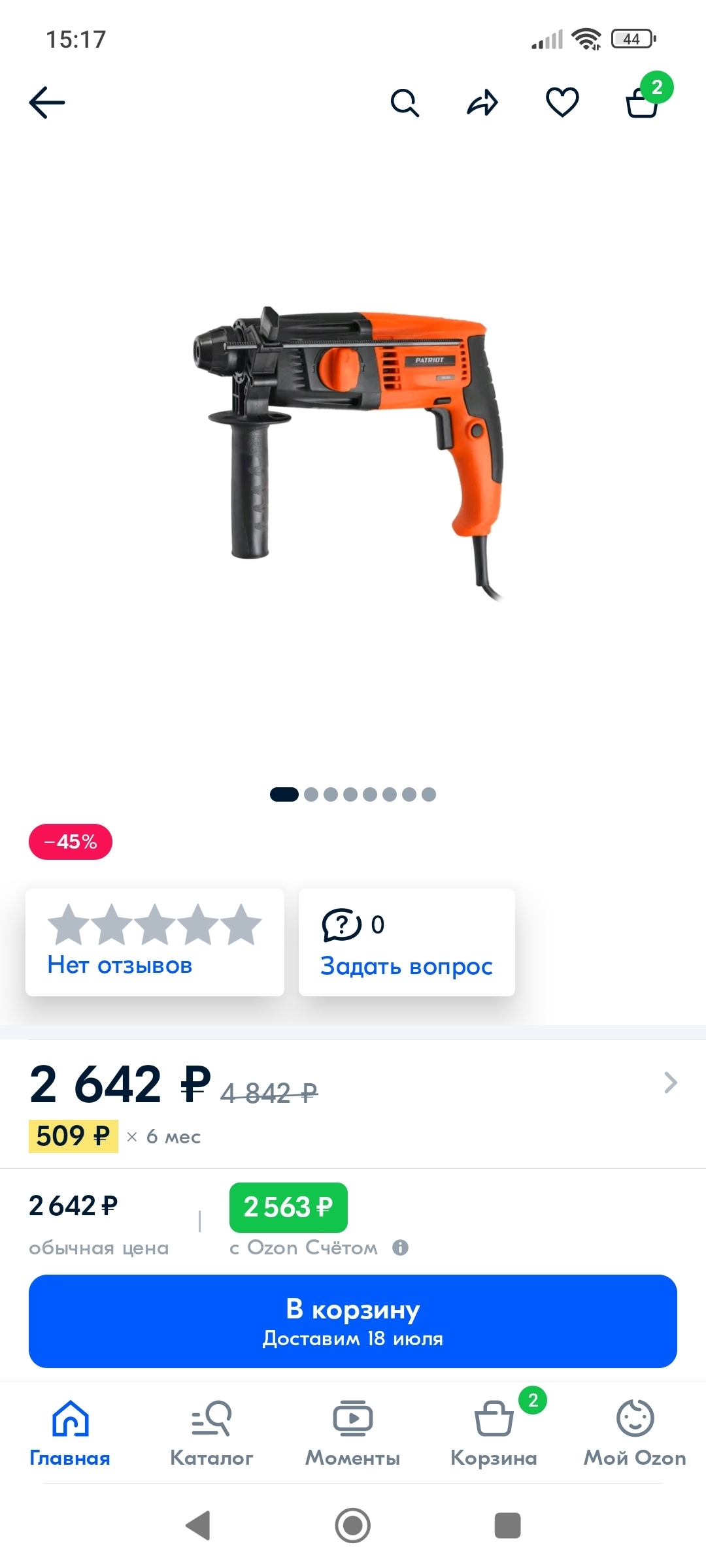
Task: Tap the system home button
Action: coord(353,1526)
